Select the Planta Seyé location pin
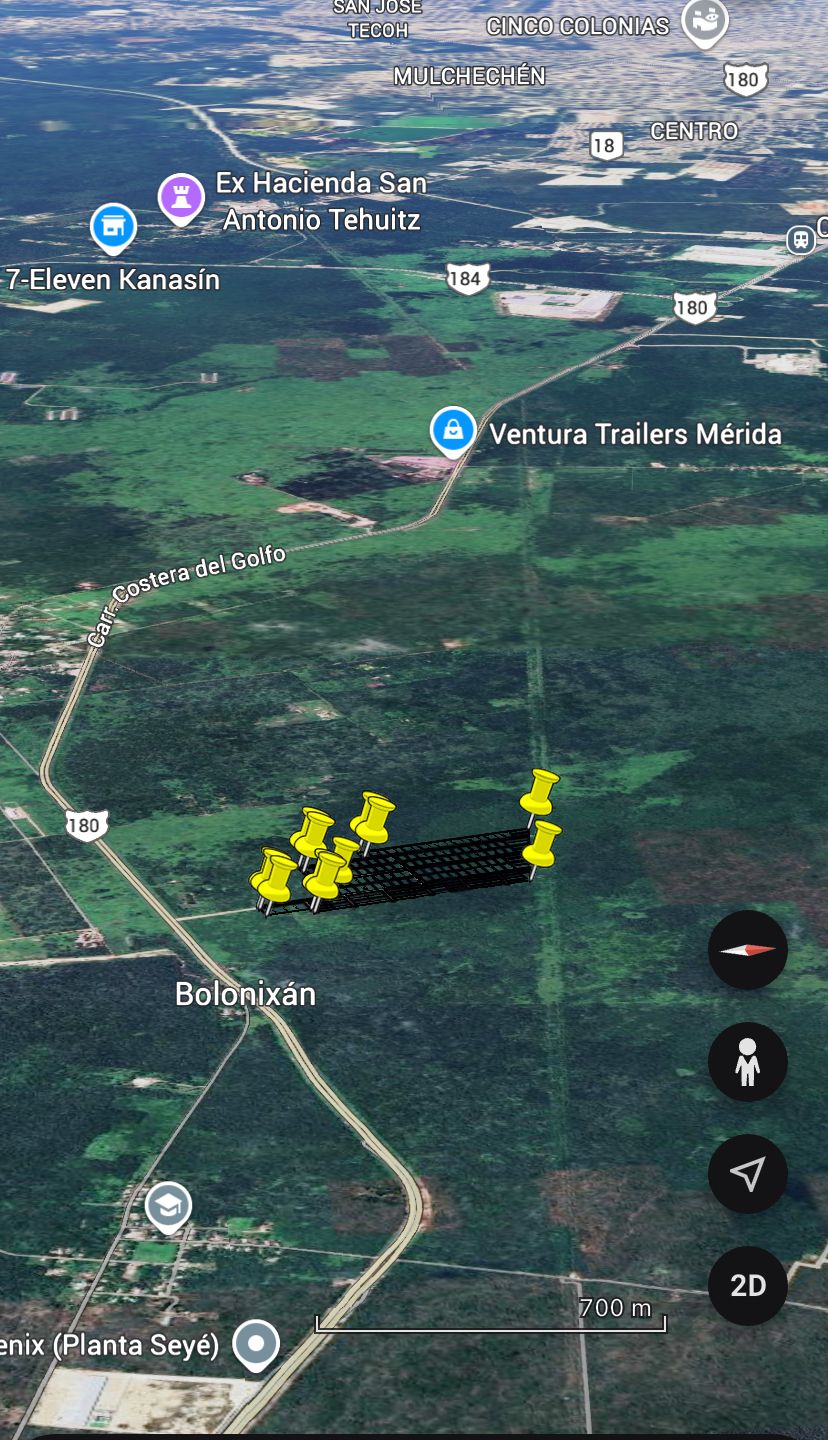This screenshot has height=1440, width=828. coord(256,1344)
